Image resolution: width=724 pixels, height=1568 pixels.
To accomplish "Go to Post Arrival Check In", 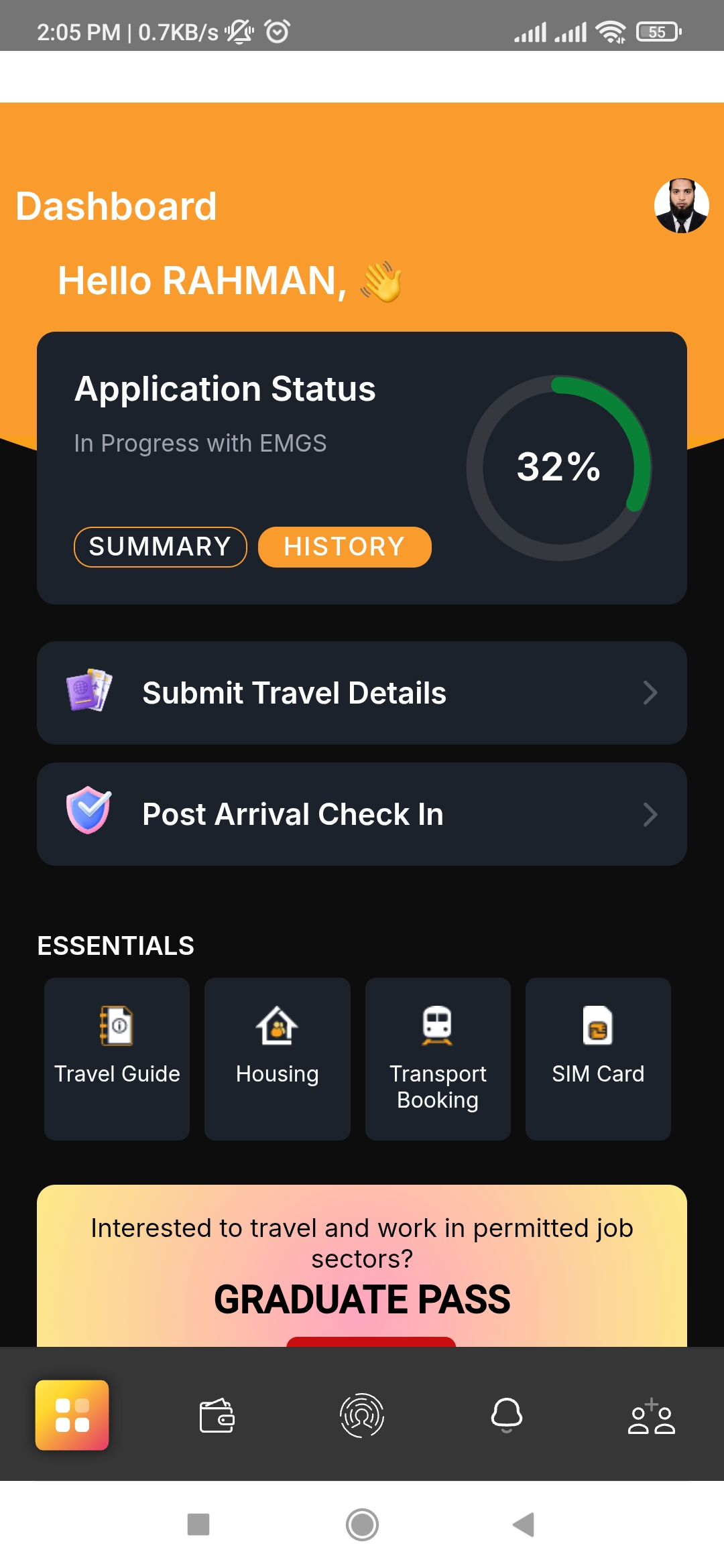I will coord(362,814).
